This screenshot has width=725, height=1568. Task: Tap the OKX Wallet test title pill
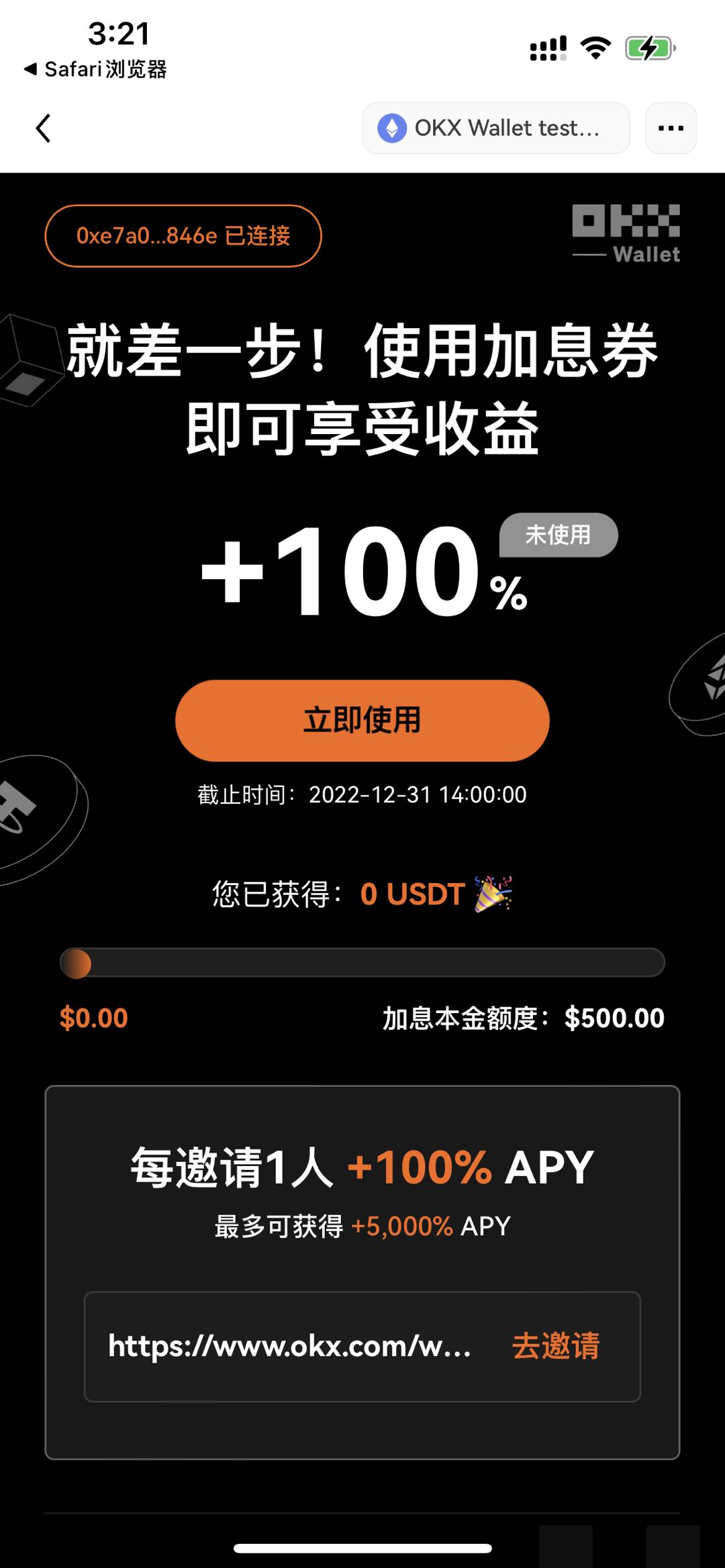pyautogui.click(x=495, y=127)
